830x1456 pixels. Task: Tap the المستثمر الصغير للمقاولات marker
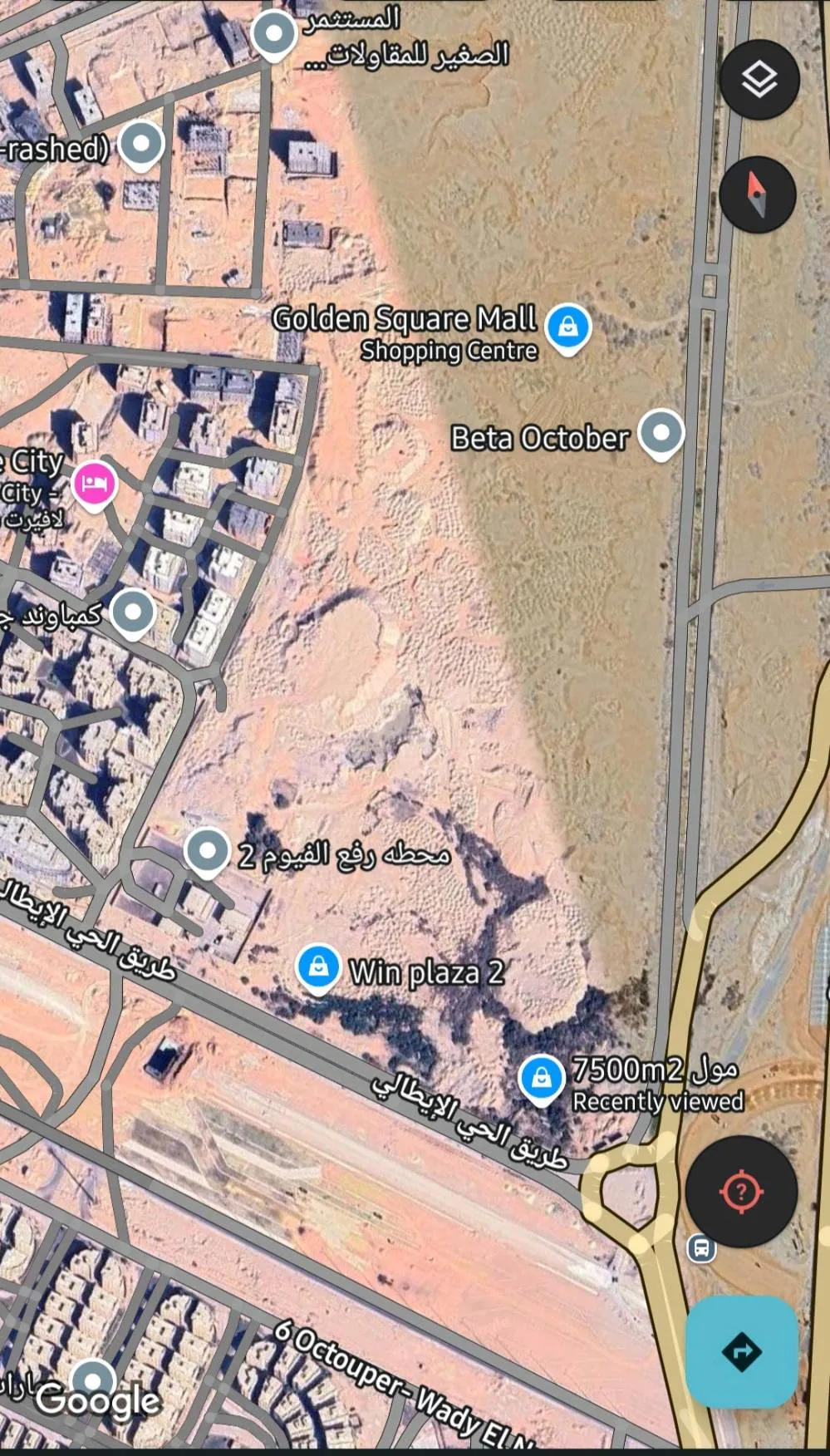tap(274, 35)
